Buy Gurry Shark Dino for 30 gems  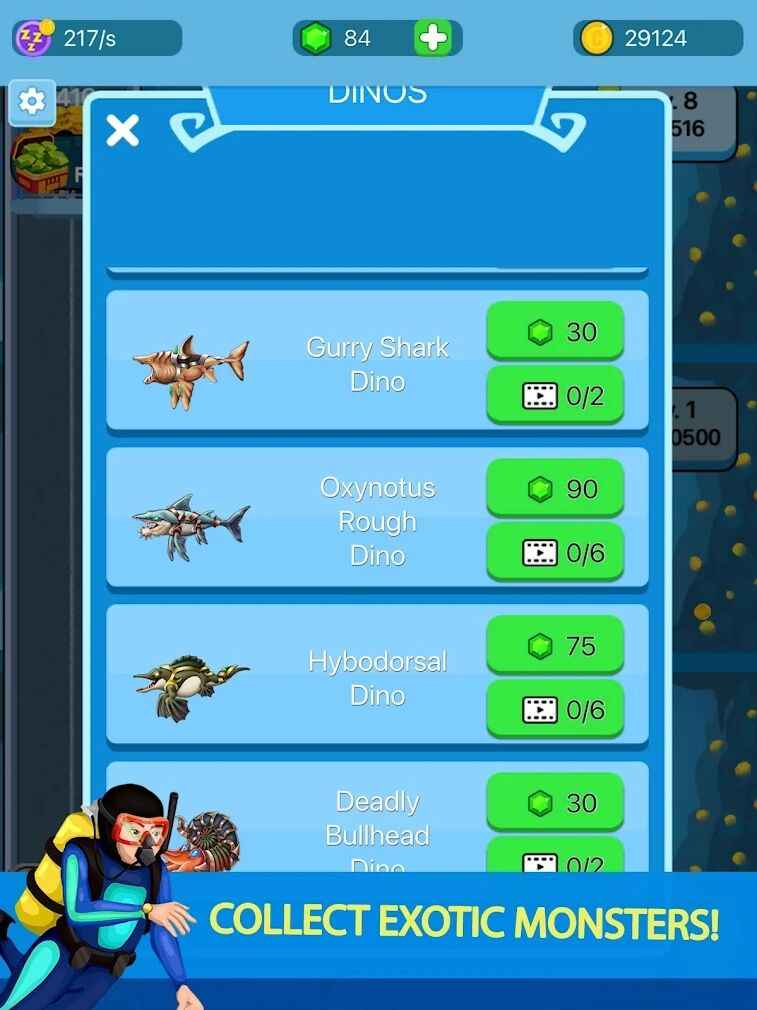555,331
